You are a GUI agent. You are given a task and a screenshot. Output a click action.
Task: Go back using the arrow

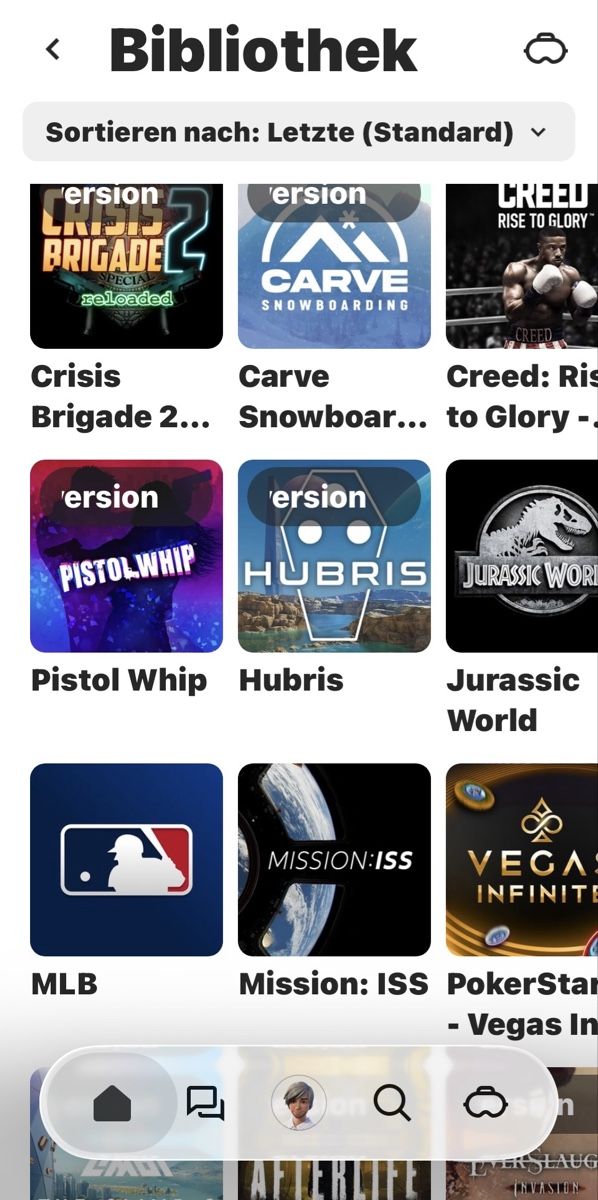point(53,49)
